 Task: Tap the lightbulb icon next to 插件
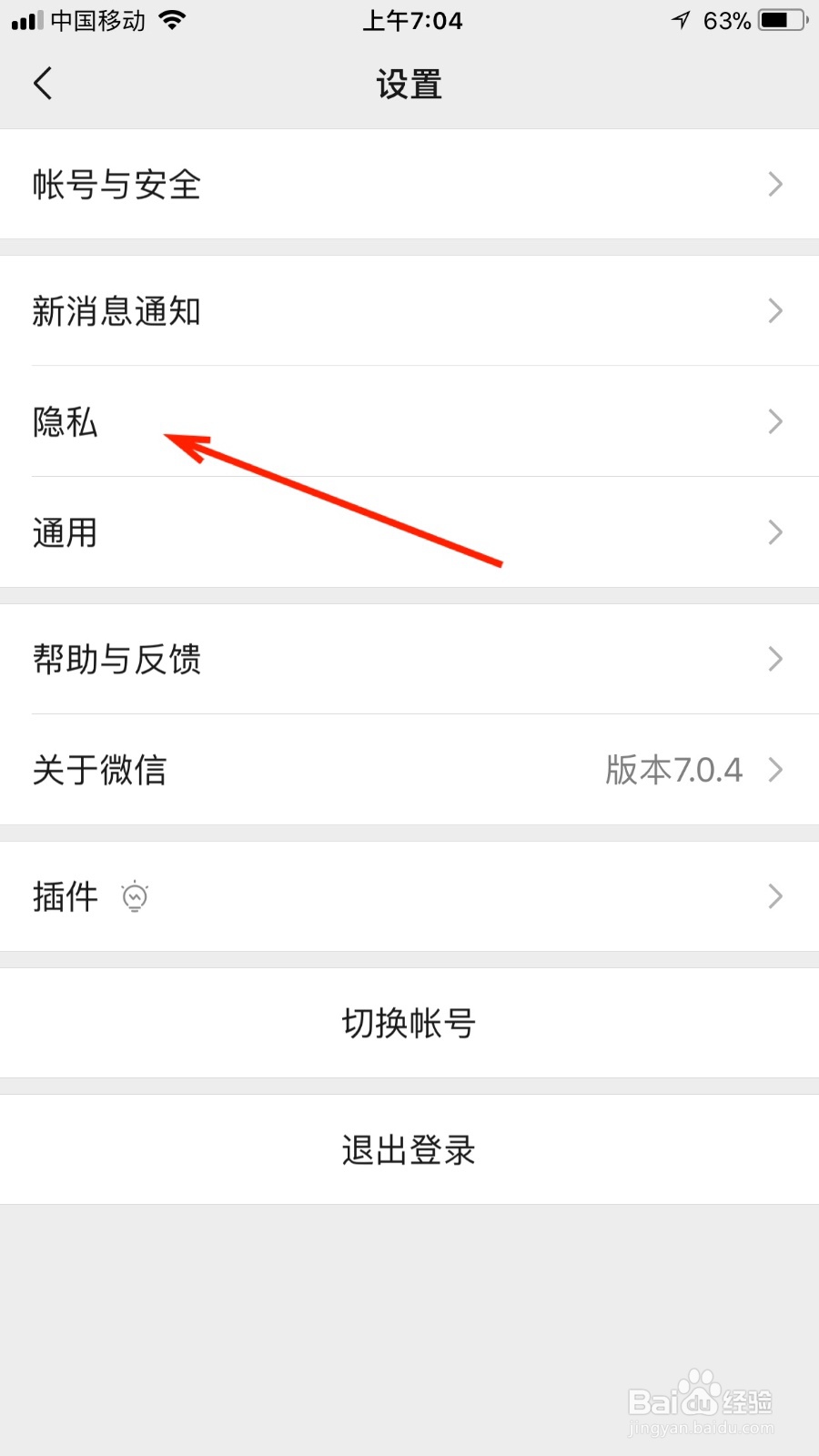pos(135,896)
